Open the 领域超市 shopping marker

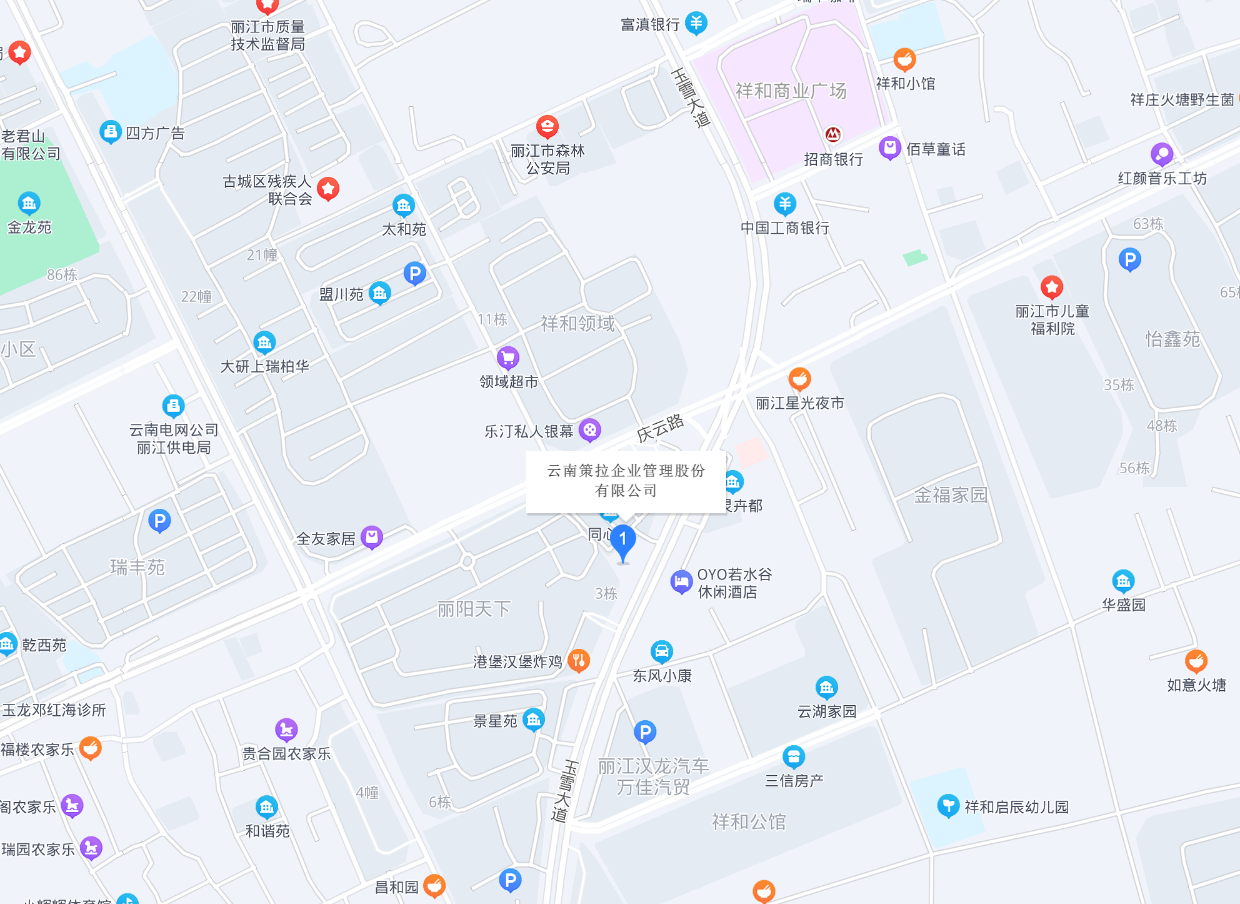point(508,358)
